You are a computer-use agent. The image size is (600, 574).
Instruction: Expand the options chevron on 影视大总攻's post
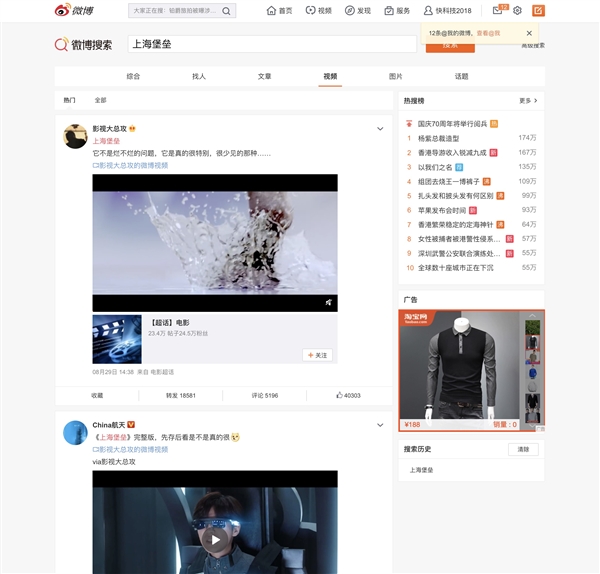[x=380, y=129]
